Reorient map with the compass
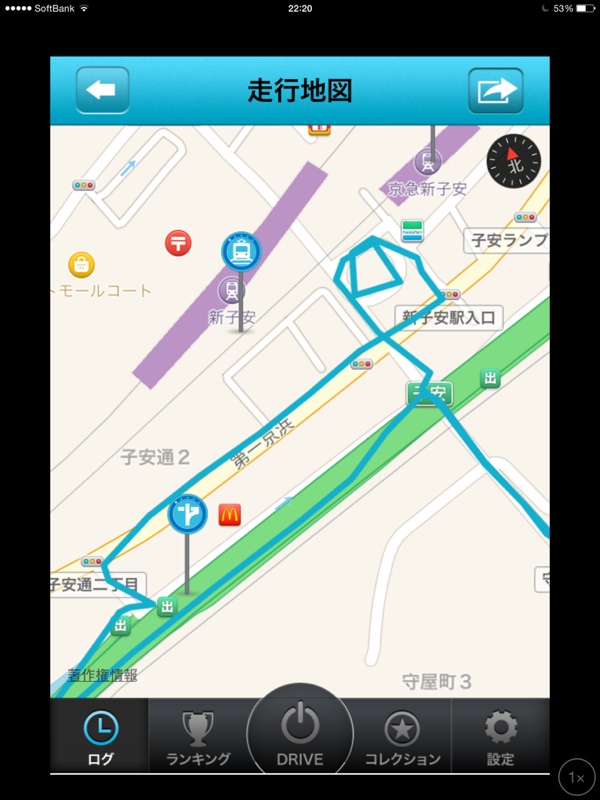 (513, 160)
